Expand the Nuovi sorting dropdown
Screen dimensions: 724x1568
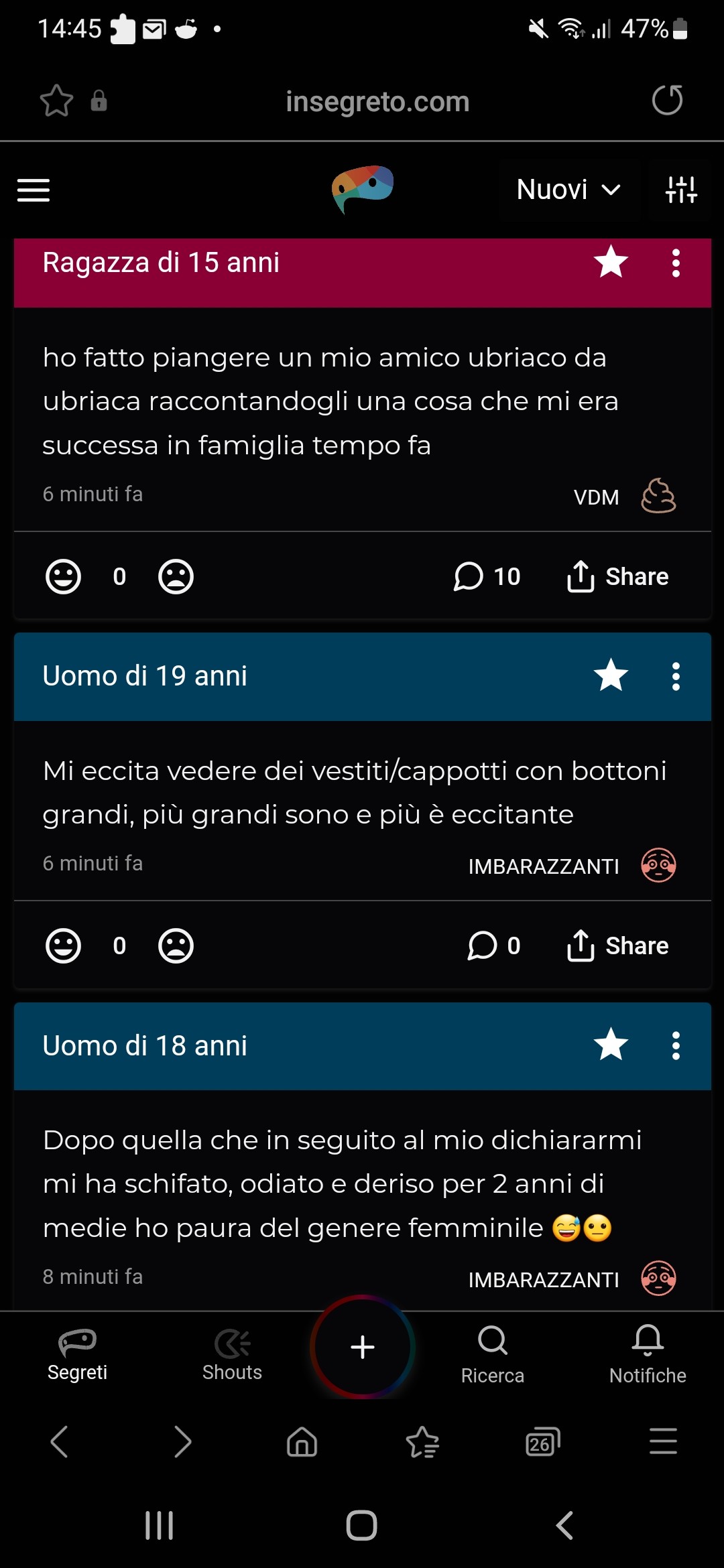click(568, 190)
